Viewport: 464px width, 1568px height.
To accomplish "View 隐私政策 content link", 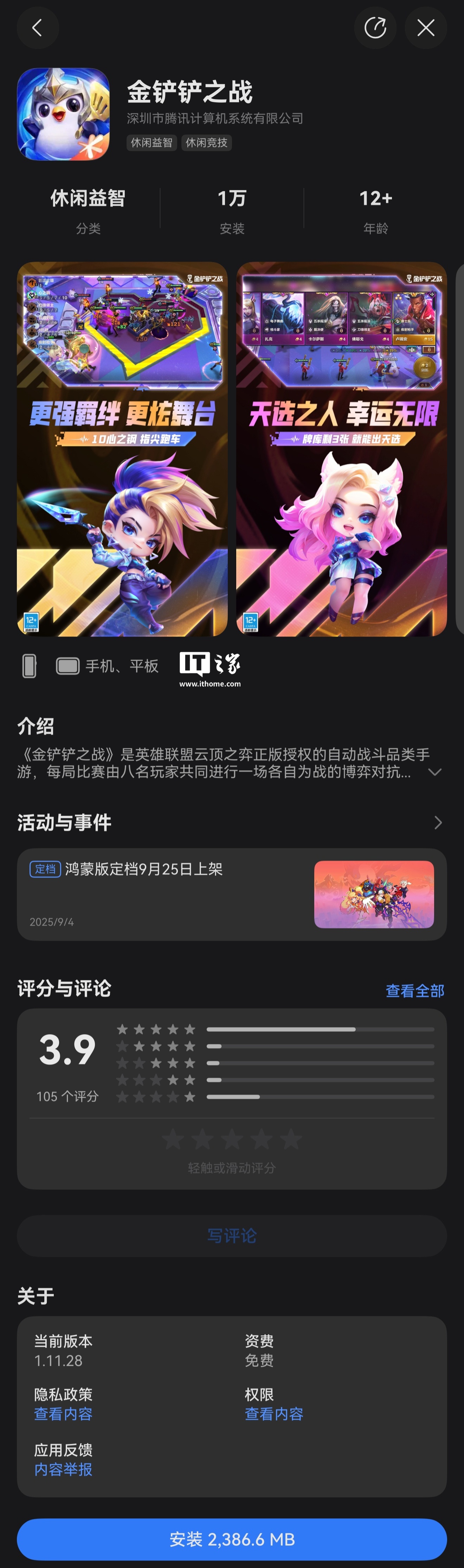I will pos(63,1413).
